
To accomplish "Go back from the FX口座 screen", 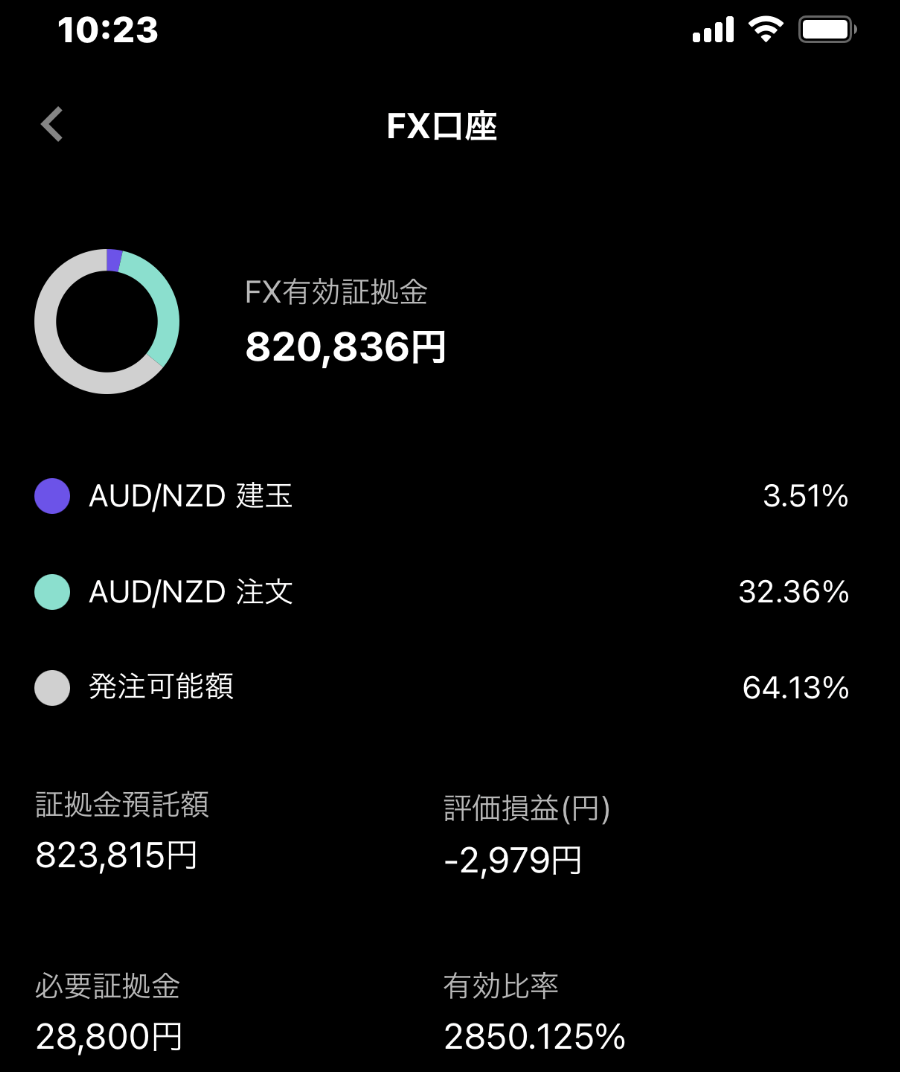I will [x=52, y=125].
